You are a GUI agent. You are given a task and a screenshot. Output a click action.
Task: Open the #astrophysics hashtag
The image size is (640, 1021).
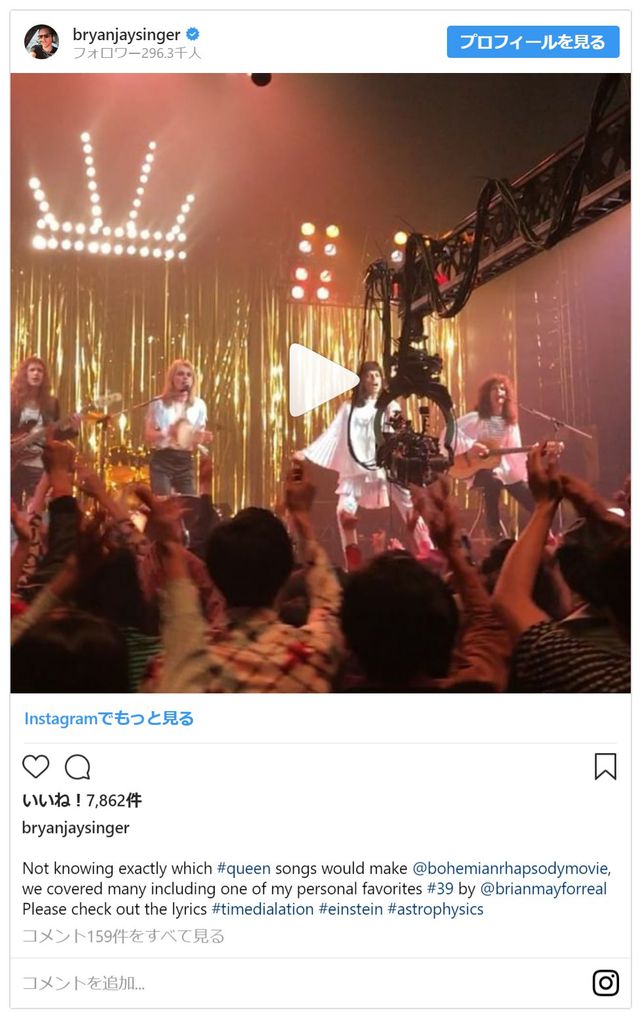coord(435,909)
